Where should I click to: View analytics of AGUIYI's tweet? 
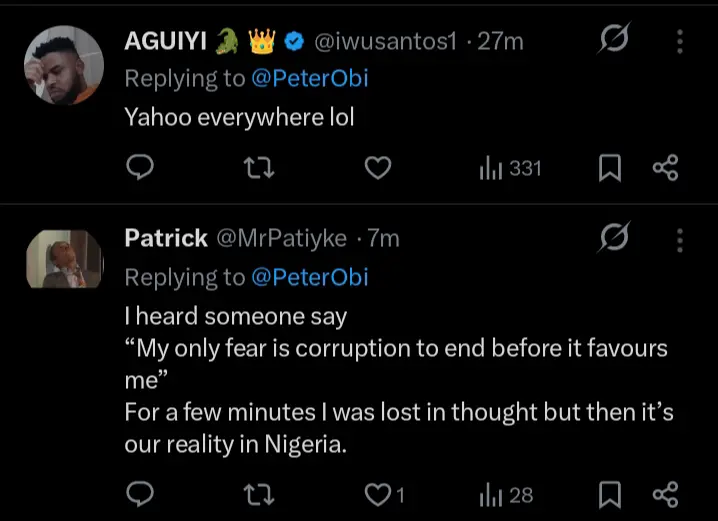(x=510, y=169)
